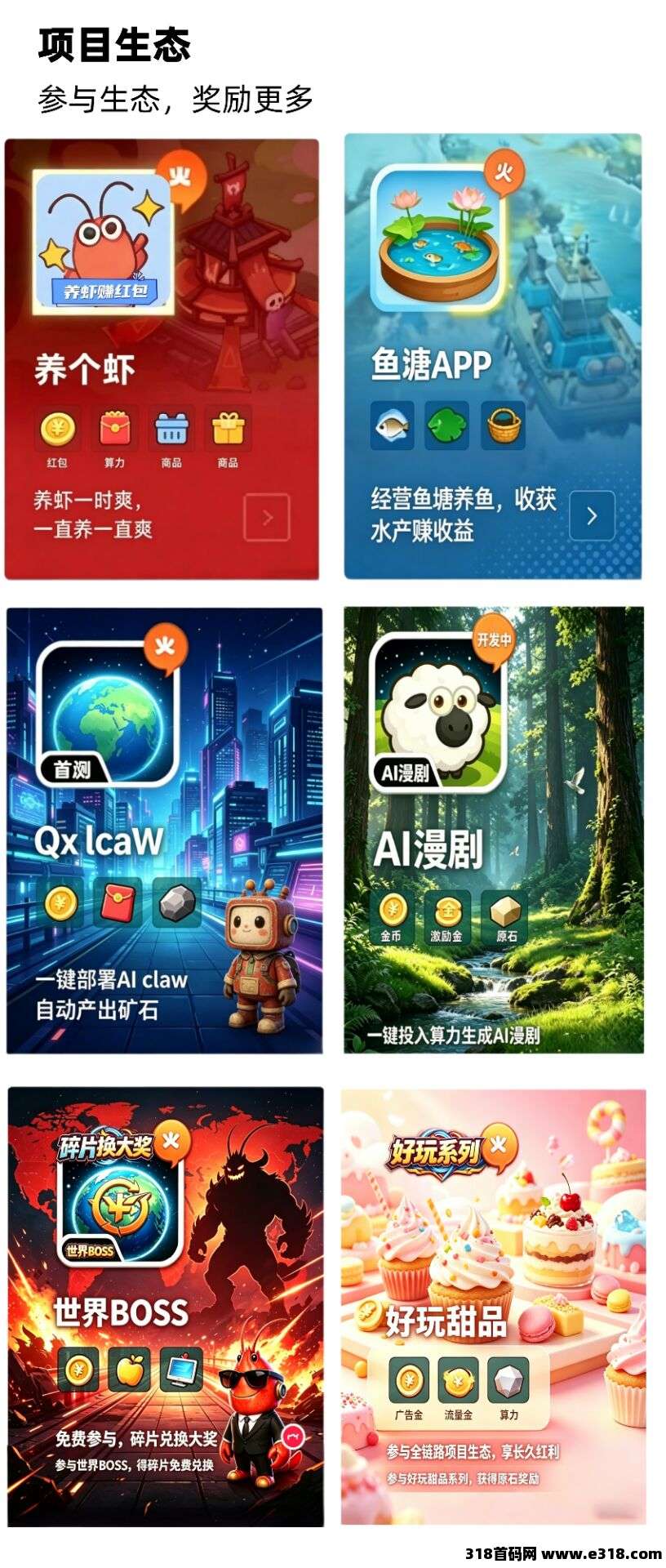The height and width of the screenshot is (1568, 666).
Task: Open the 养个虾 project card
Action: pos(162,359)
